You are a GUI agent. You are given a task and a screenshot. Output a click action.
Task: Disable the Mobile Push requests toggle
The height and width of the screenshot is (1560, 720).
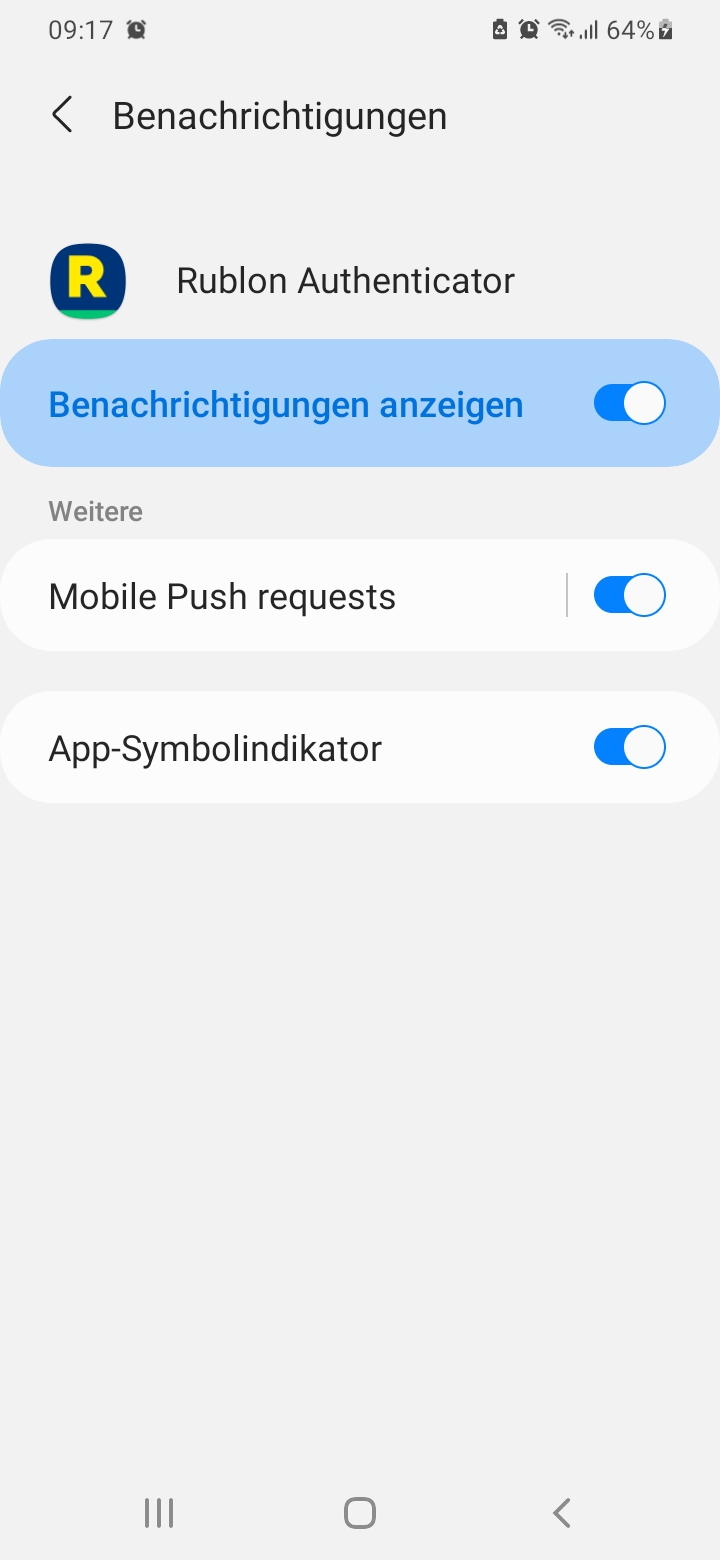point(629,596)
